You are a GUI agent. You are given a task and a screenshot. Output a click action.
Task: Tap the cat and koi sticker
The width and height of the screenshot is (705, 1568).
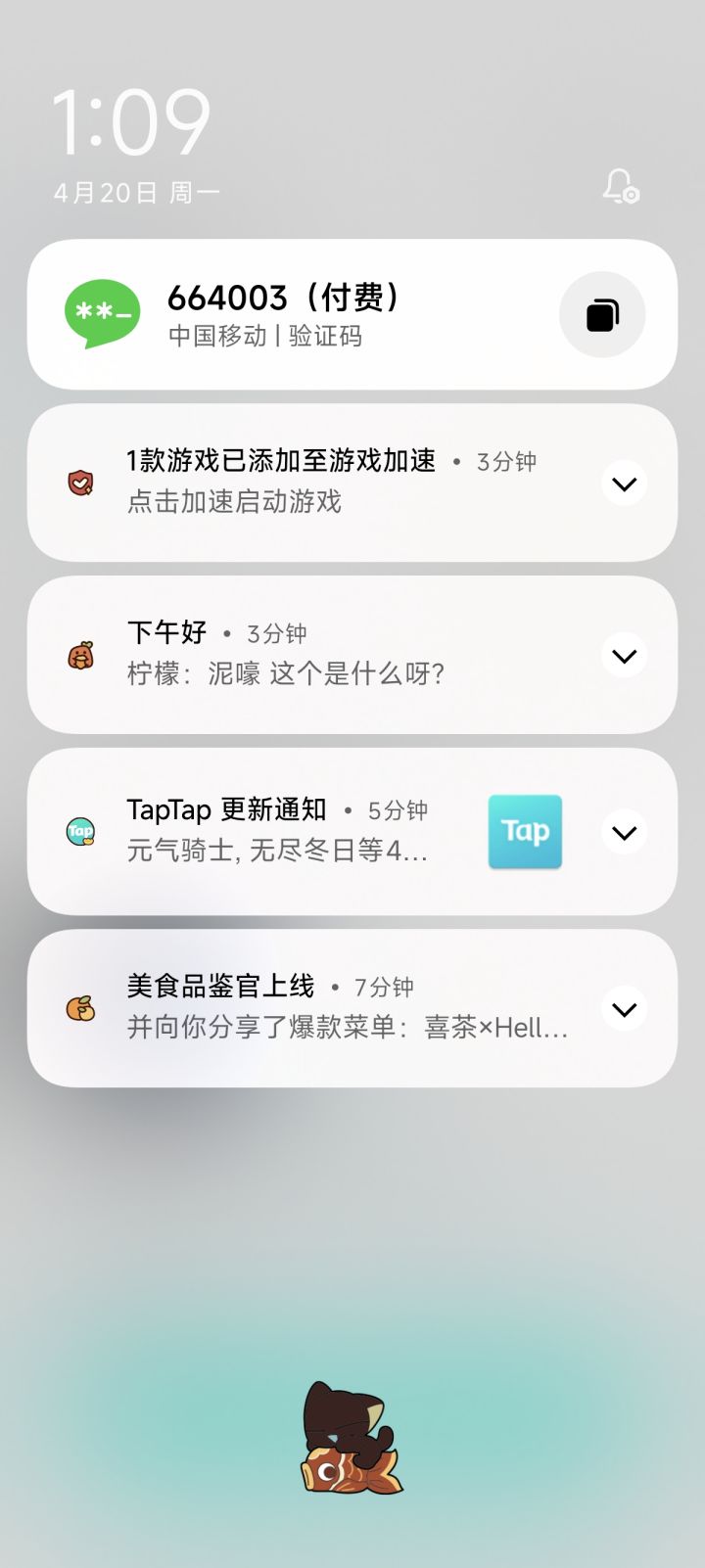tap(350, 1437)
